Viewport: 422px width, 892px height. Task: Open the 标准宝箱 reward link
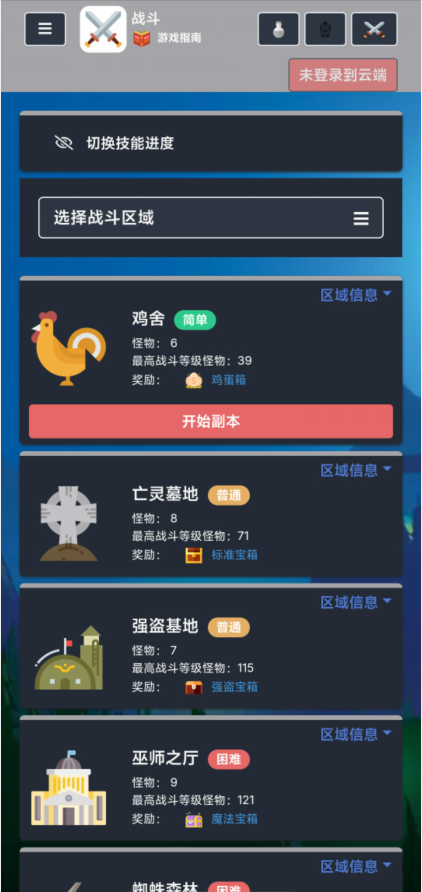(235, 555)
